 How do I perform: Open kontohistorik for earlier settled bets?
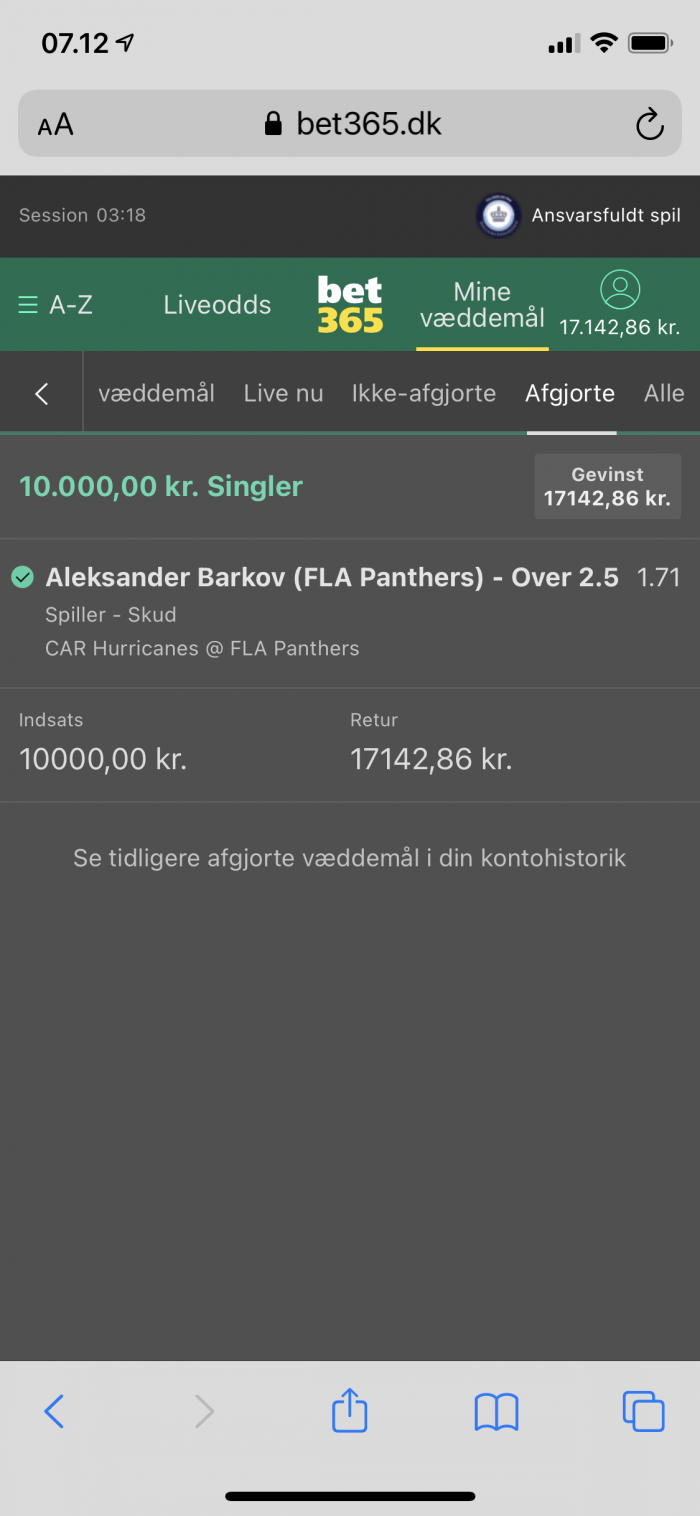point(350,858)
